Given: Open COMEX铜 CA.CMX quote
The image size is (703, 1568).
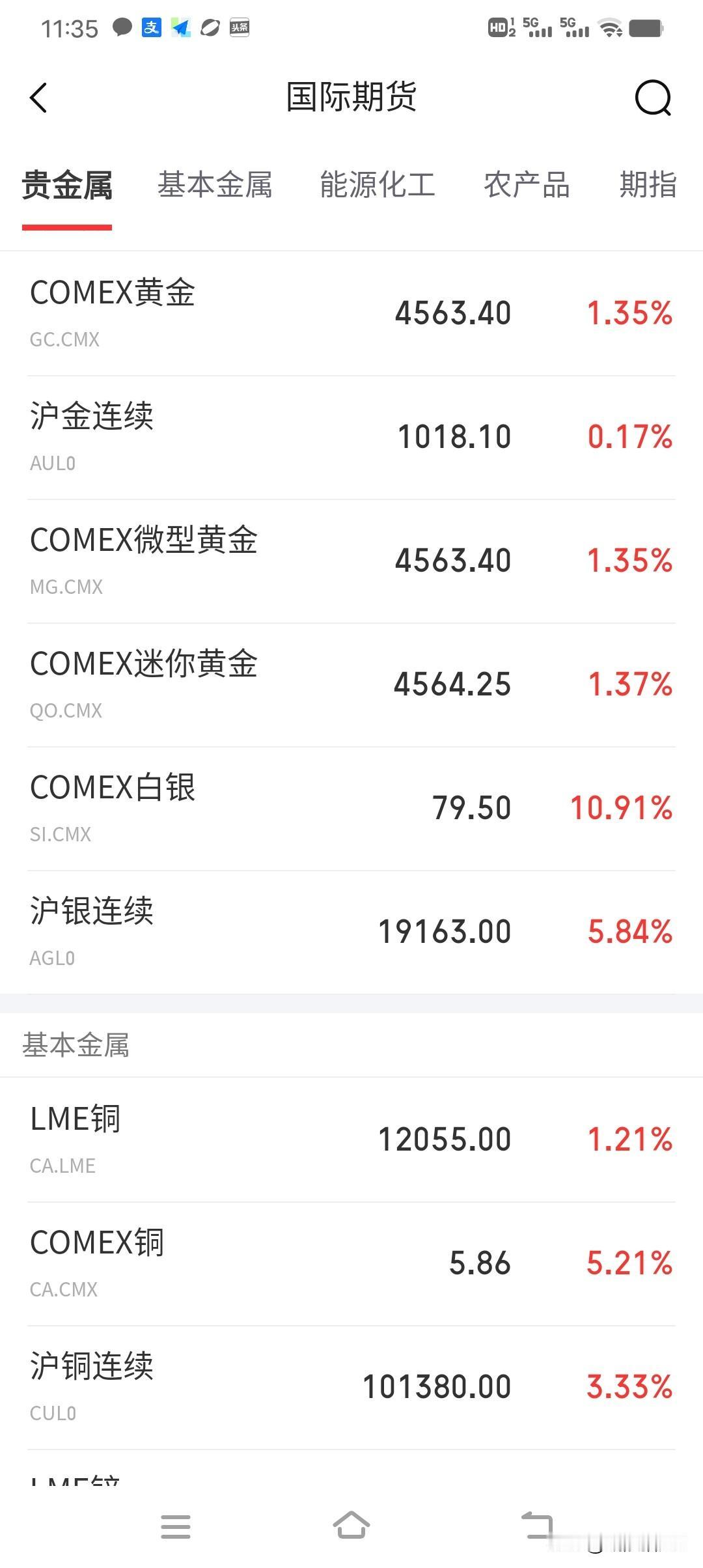Looking at the screenshot, I should tap(351, 1263).
